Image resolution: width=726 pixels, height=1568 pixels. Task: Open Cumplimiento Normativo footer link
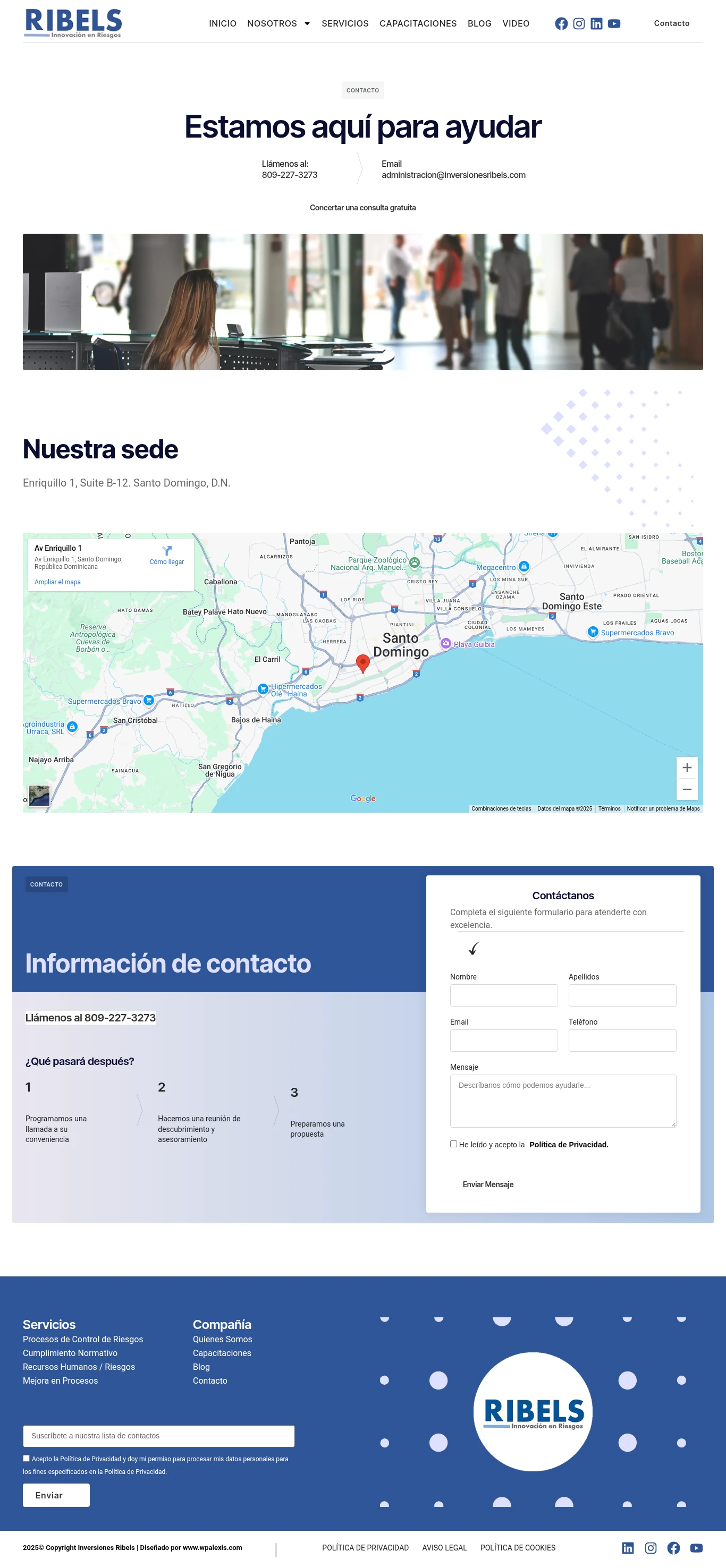pyautogui.click(x=70, y=1352)
